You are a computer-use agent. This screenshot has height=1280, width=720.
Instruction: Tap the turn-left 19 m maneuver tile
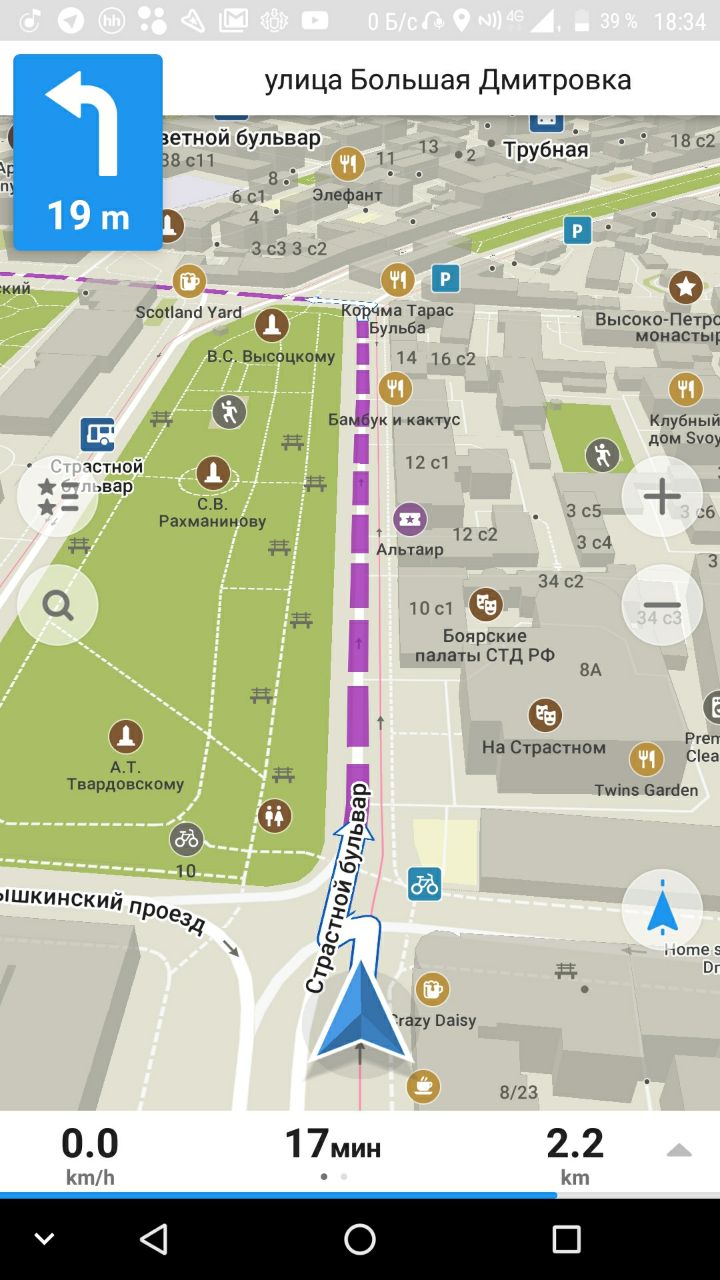(x=88, y=152)
